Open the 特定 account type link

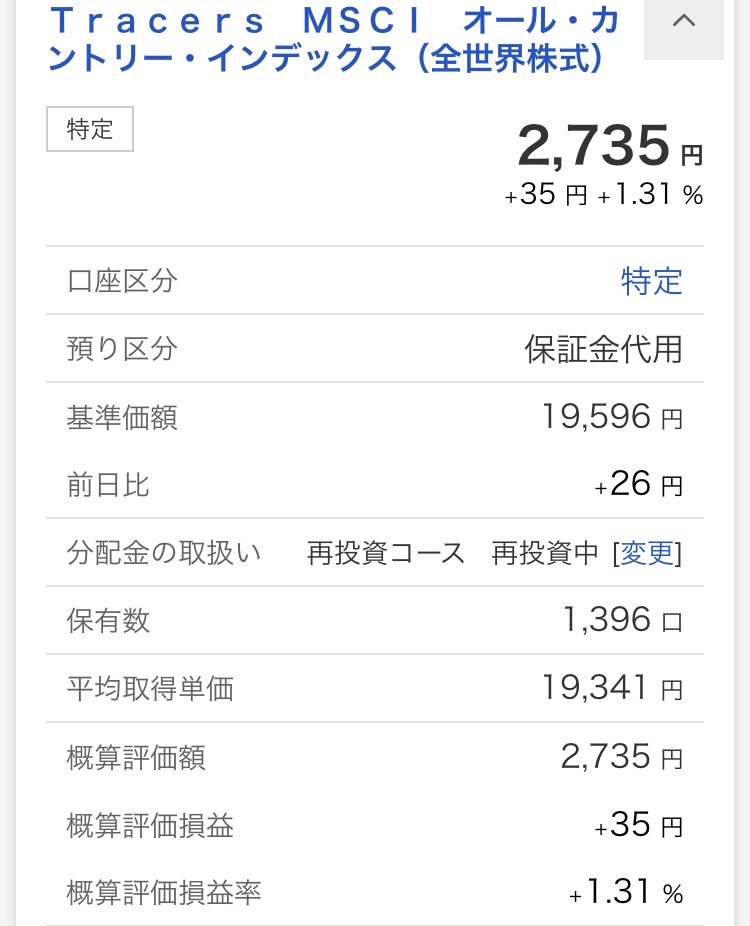[x=651, y=281]
